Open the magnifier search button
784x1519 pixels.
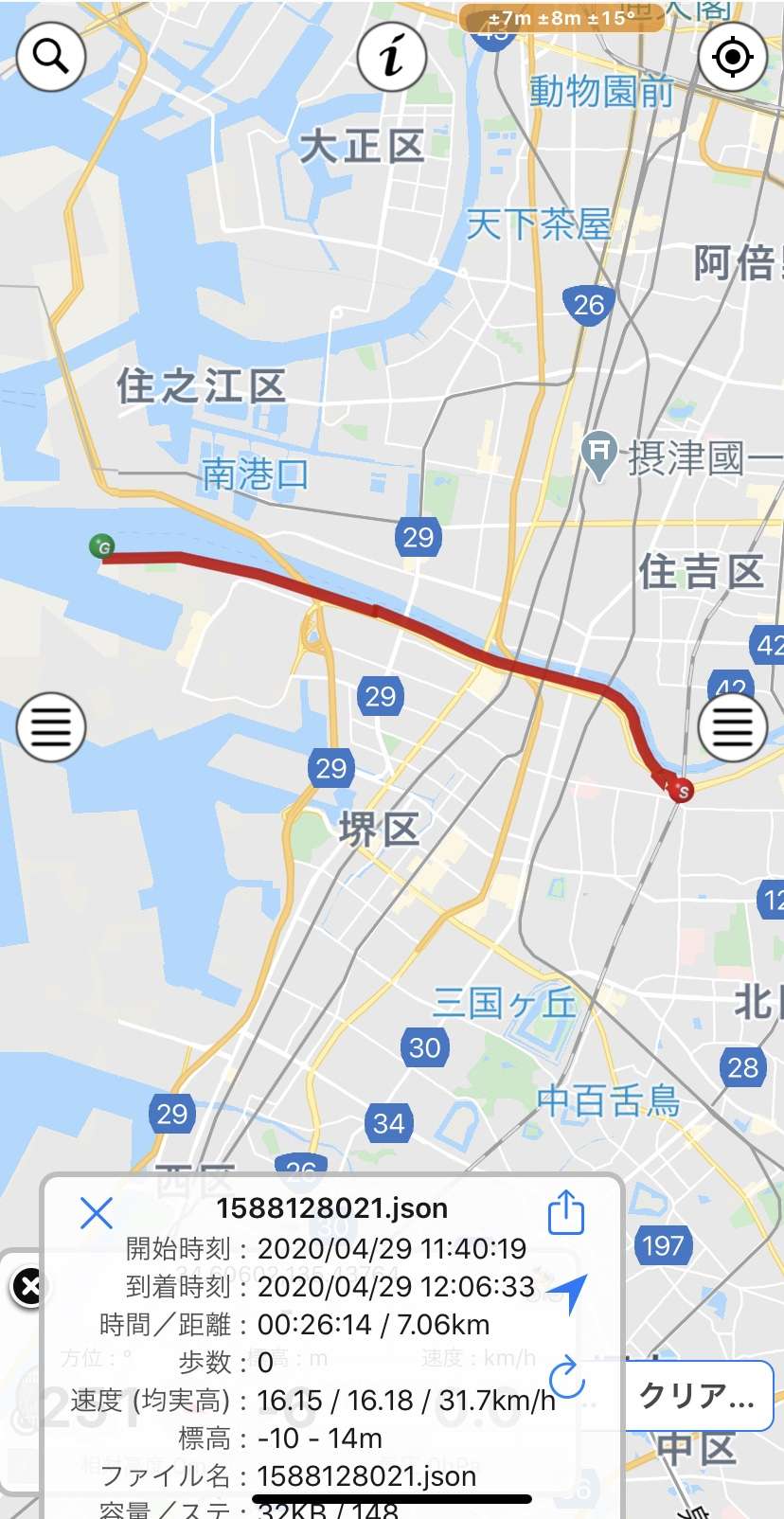pyautogui.click(x=51, y=57)
